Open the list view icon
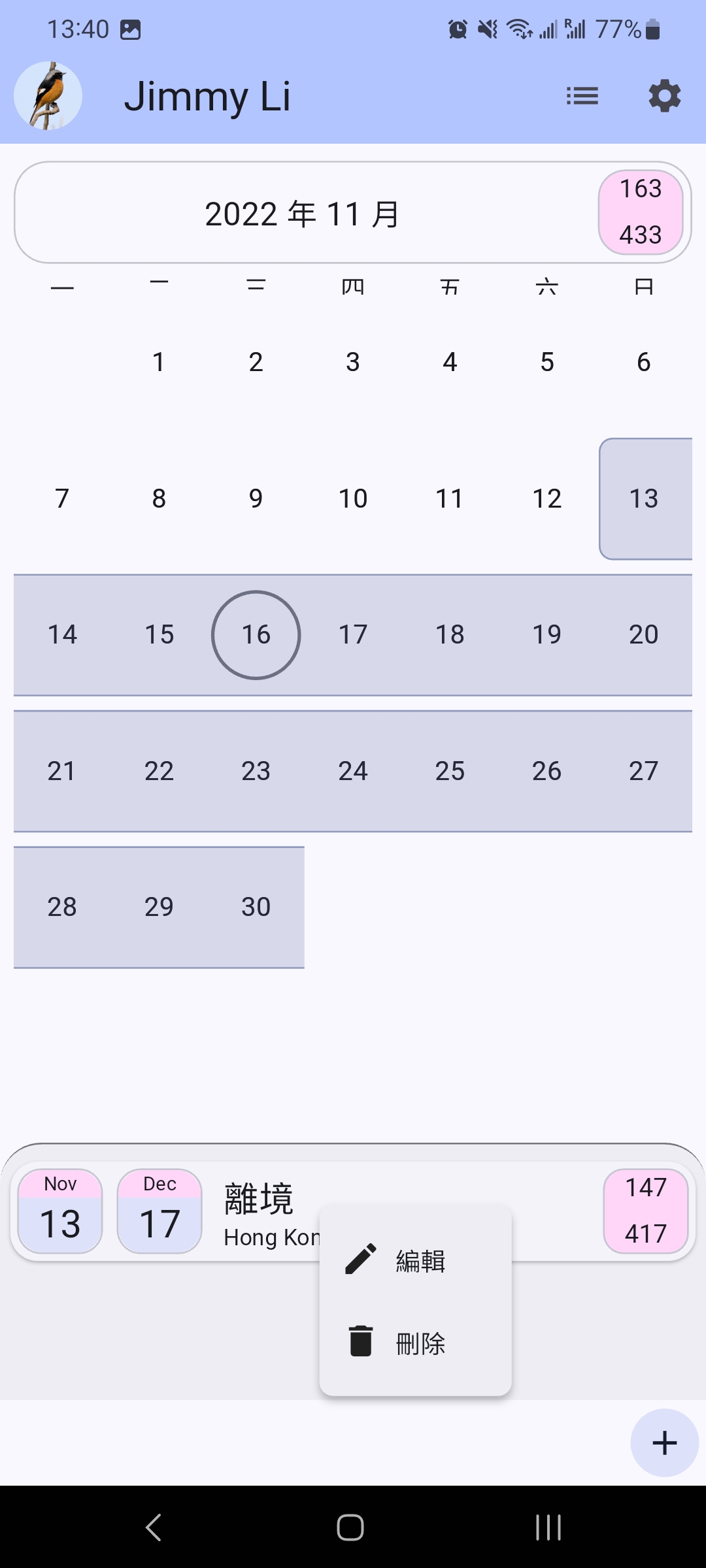Viewport: 706px width, 1568px height. [x=582, y=96]
